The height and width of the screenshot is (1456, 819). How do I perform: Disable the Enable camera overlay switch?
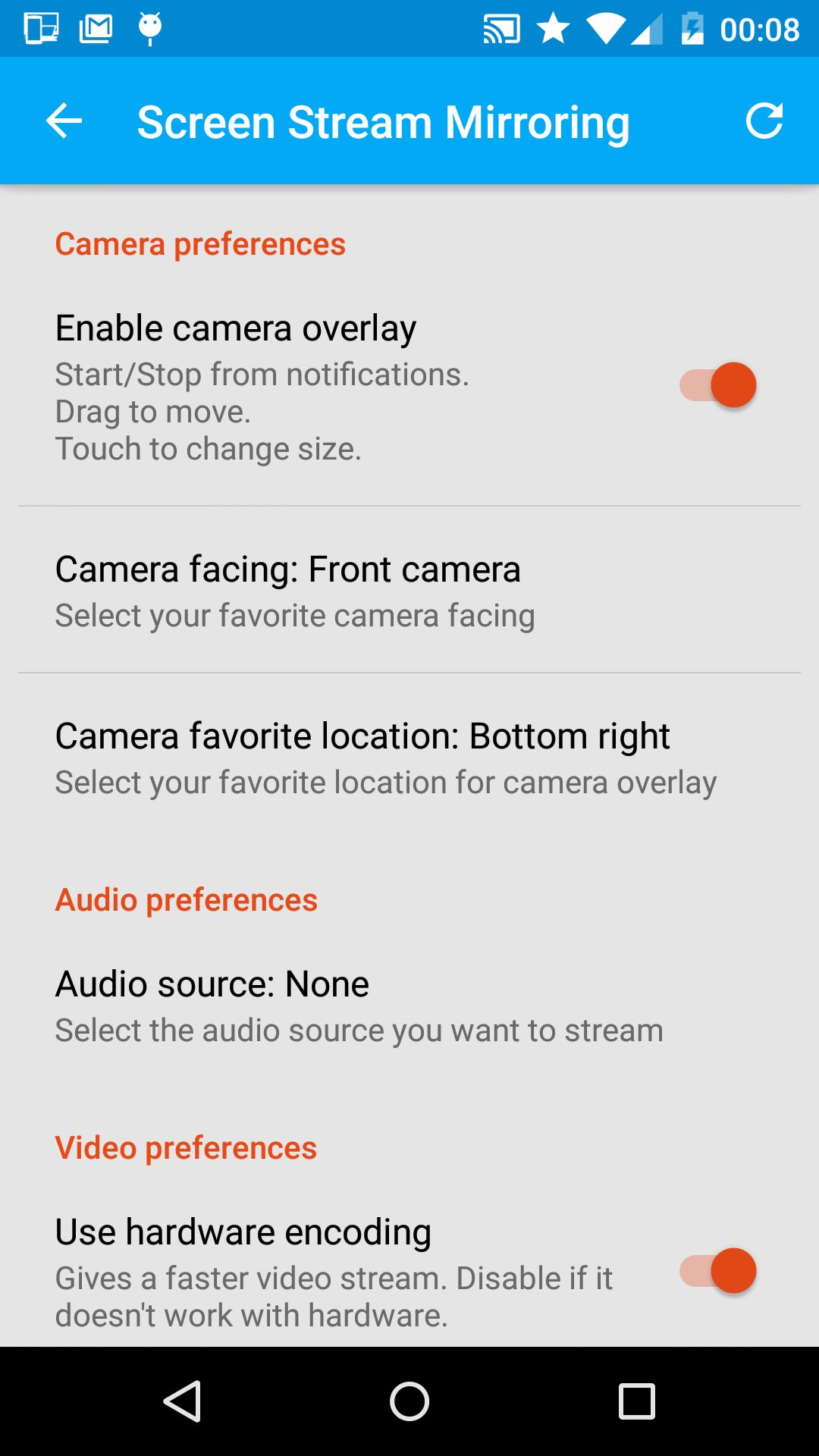[x=719, y=384]
